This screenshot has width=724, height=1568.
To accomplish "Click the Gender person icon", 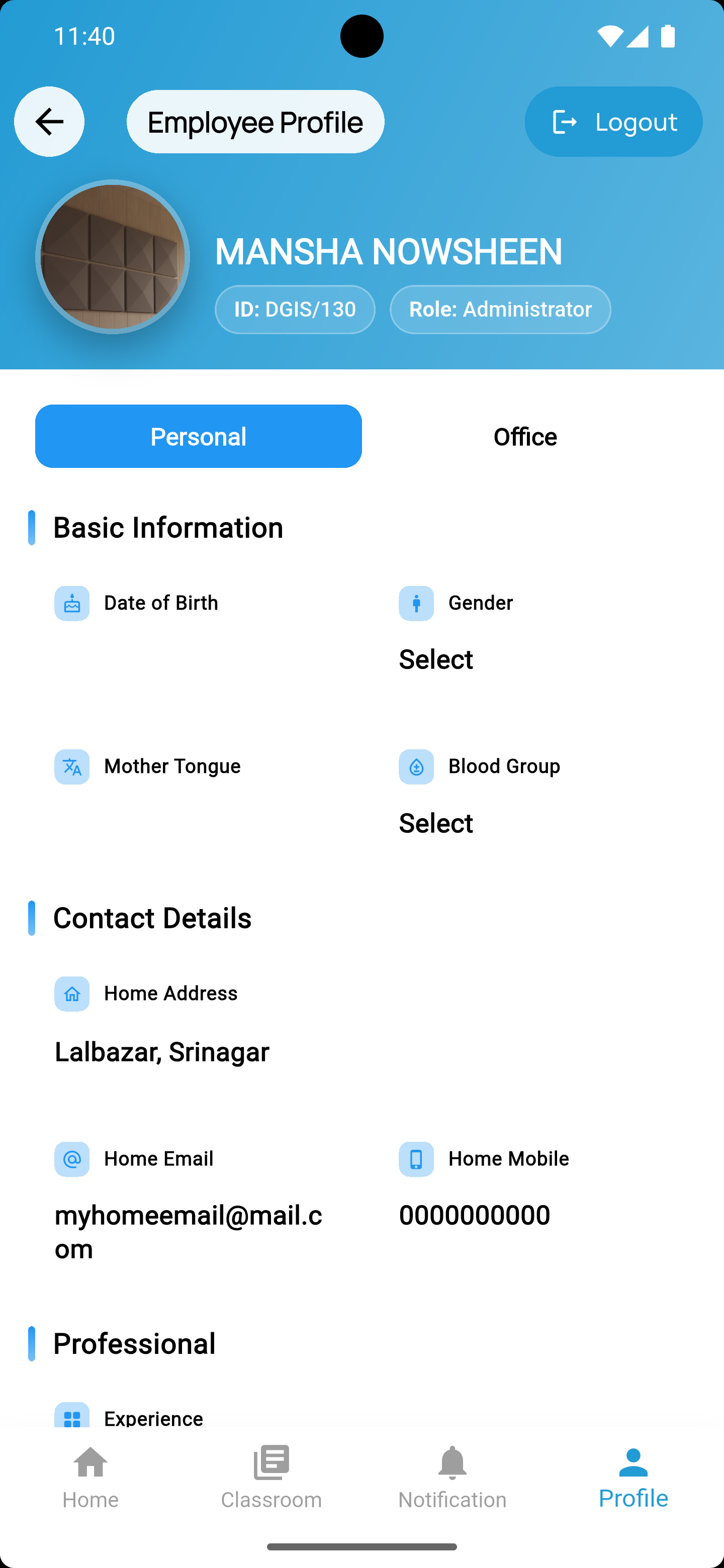I will (x=416, y=603).
